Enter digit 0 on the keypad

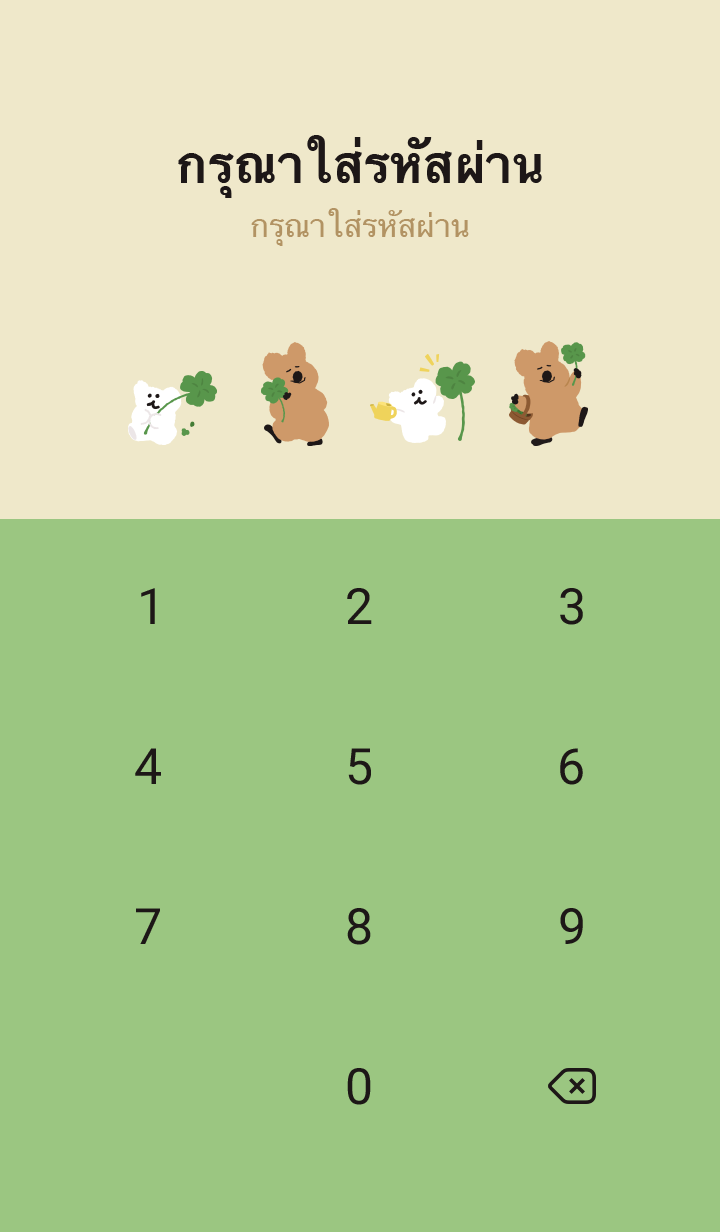[359, 1087]
